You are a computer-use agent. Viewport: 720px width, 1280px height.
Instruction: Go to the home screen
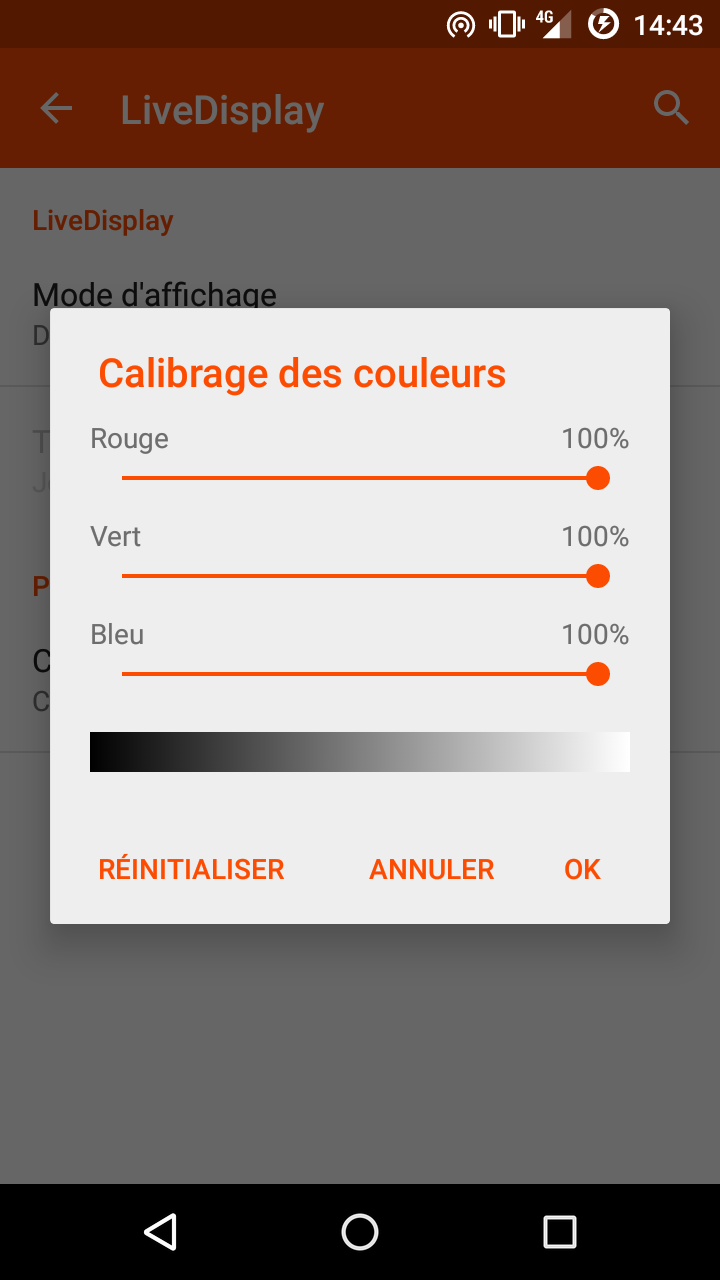click(360, 1232)
